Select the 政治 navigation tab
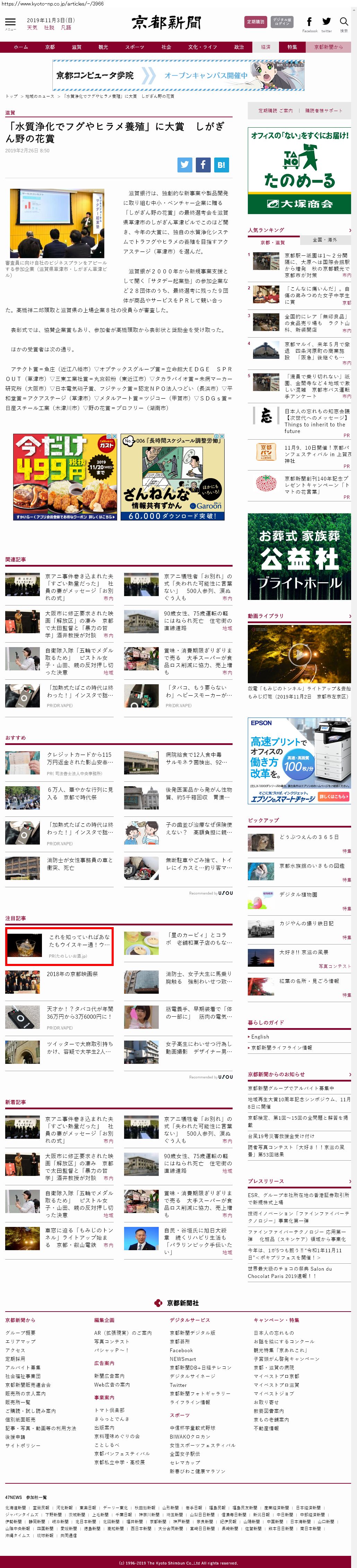Screen dimensions: 357x1568 coord(239,47)
